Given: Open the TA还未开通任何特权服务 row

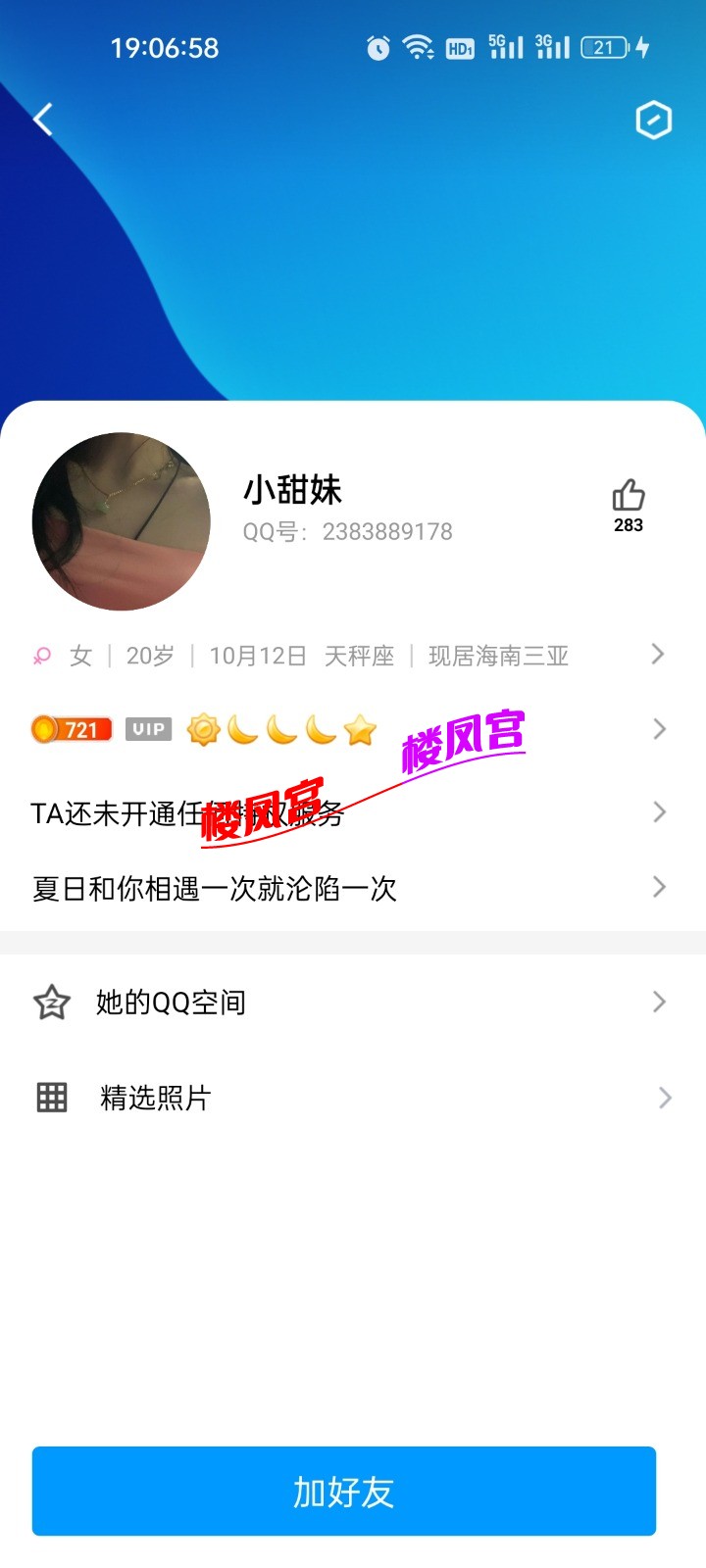Looking at the screenshot, I should 348,812.
